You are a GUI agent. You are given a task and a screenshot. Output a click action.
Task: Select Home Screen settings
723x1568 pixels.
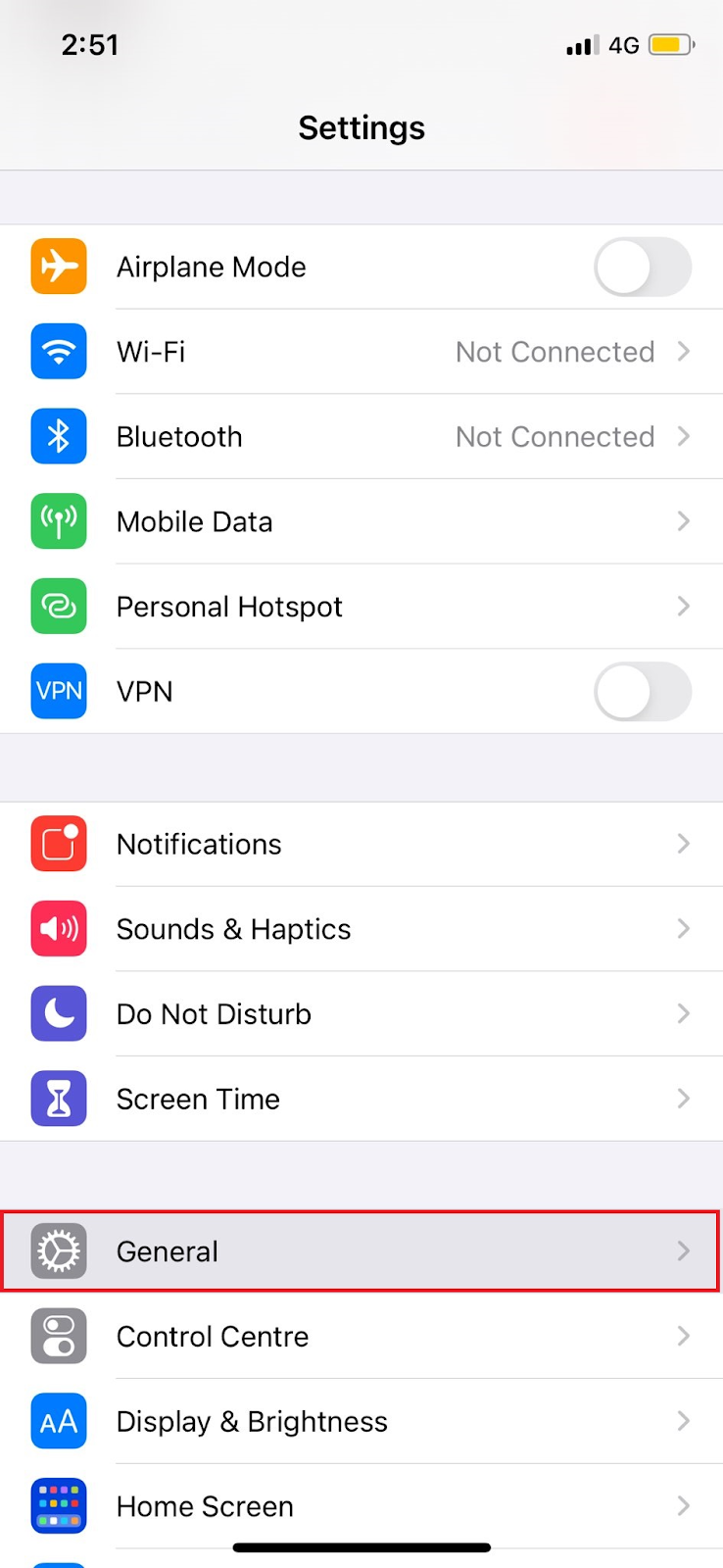(x=361, y=1506)
